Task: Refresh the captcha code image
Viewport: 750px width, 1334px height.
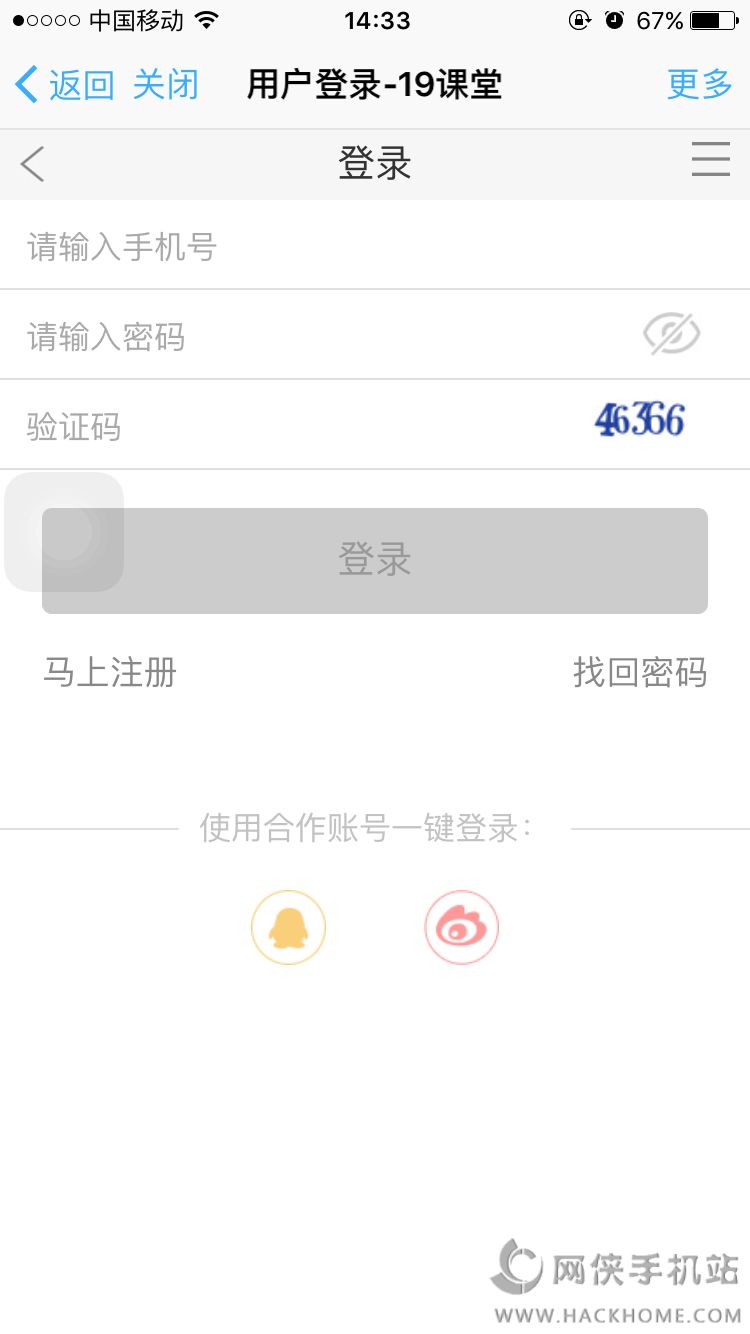Action: point(640,421)
